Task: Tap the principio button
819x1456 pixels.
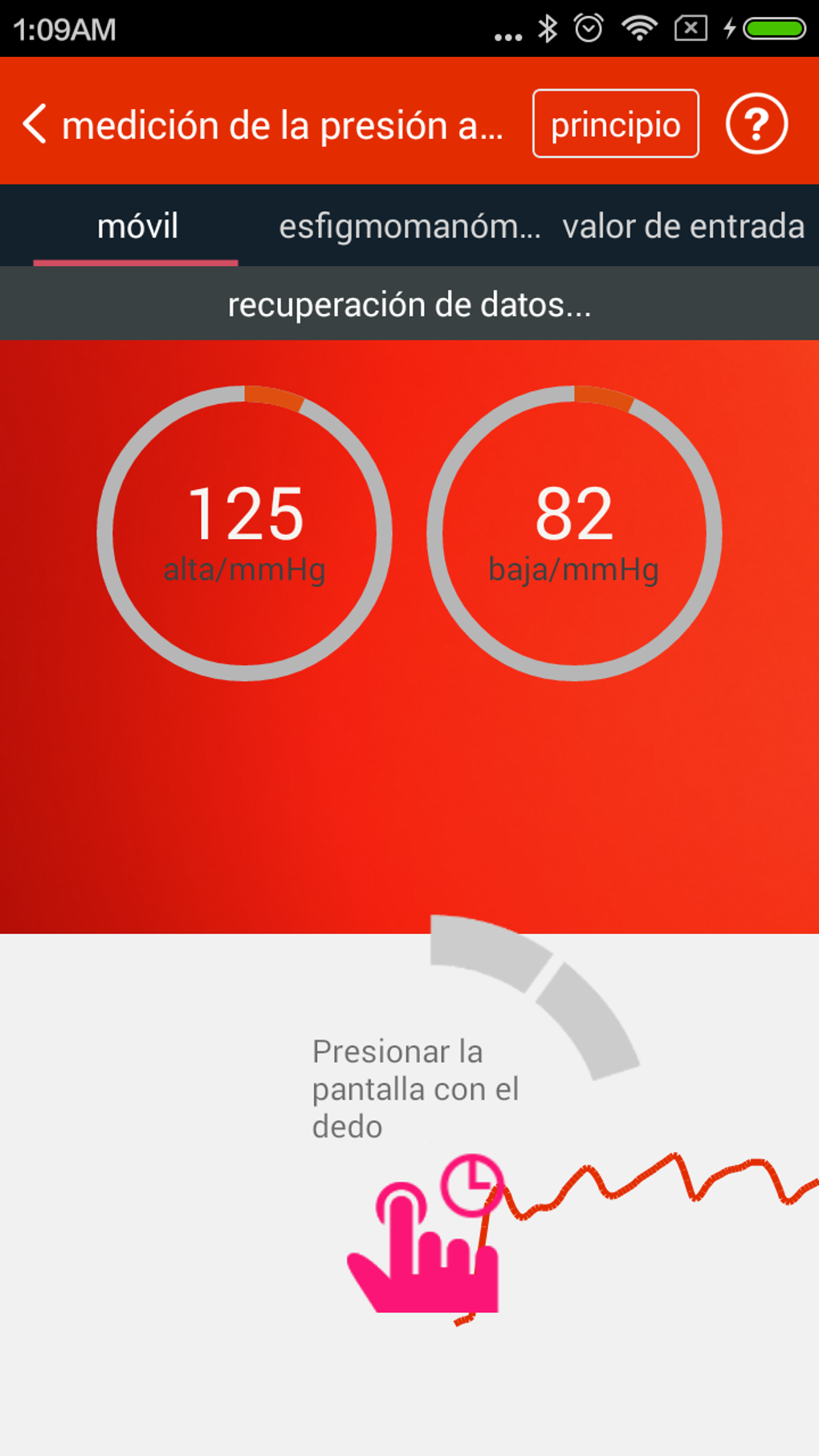Action: click(x=615, y=124)
